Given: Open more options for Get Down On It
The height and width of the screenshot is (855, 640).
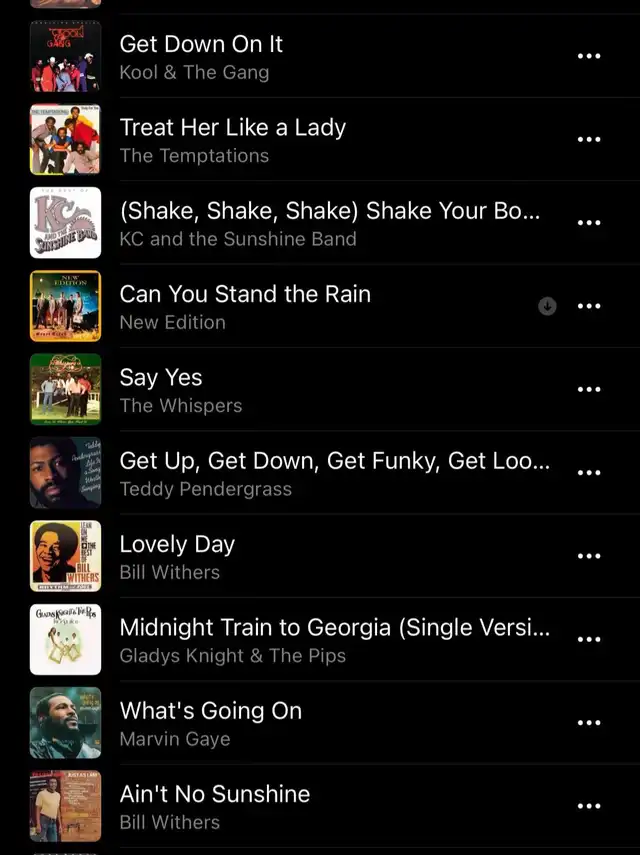Looking at the screenshot, I should [x=590, y=56].
